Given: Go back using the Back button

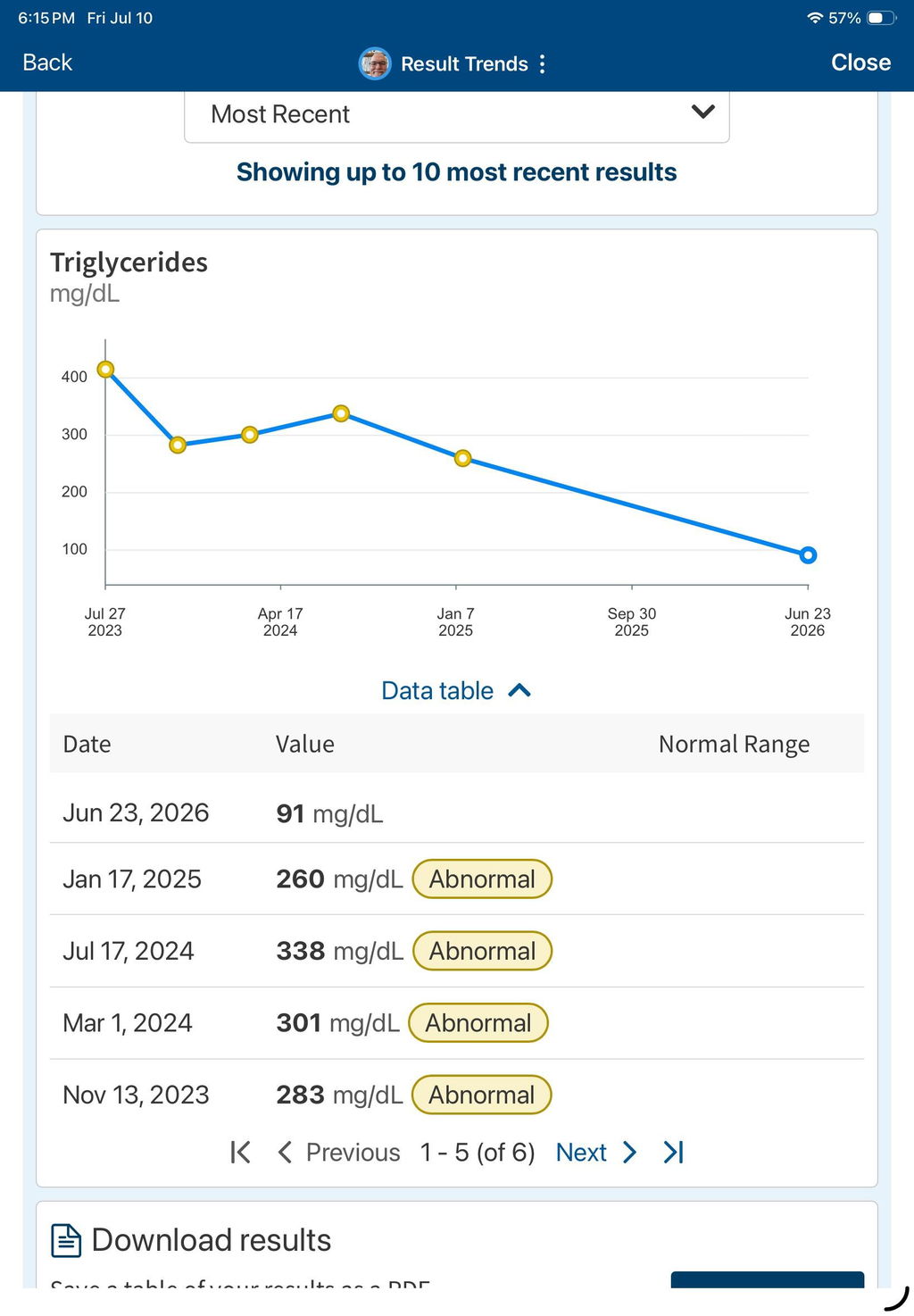Looking at the screenshot, I should point(47,62).
